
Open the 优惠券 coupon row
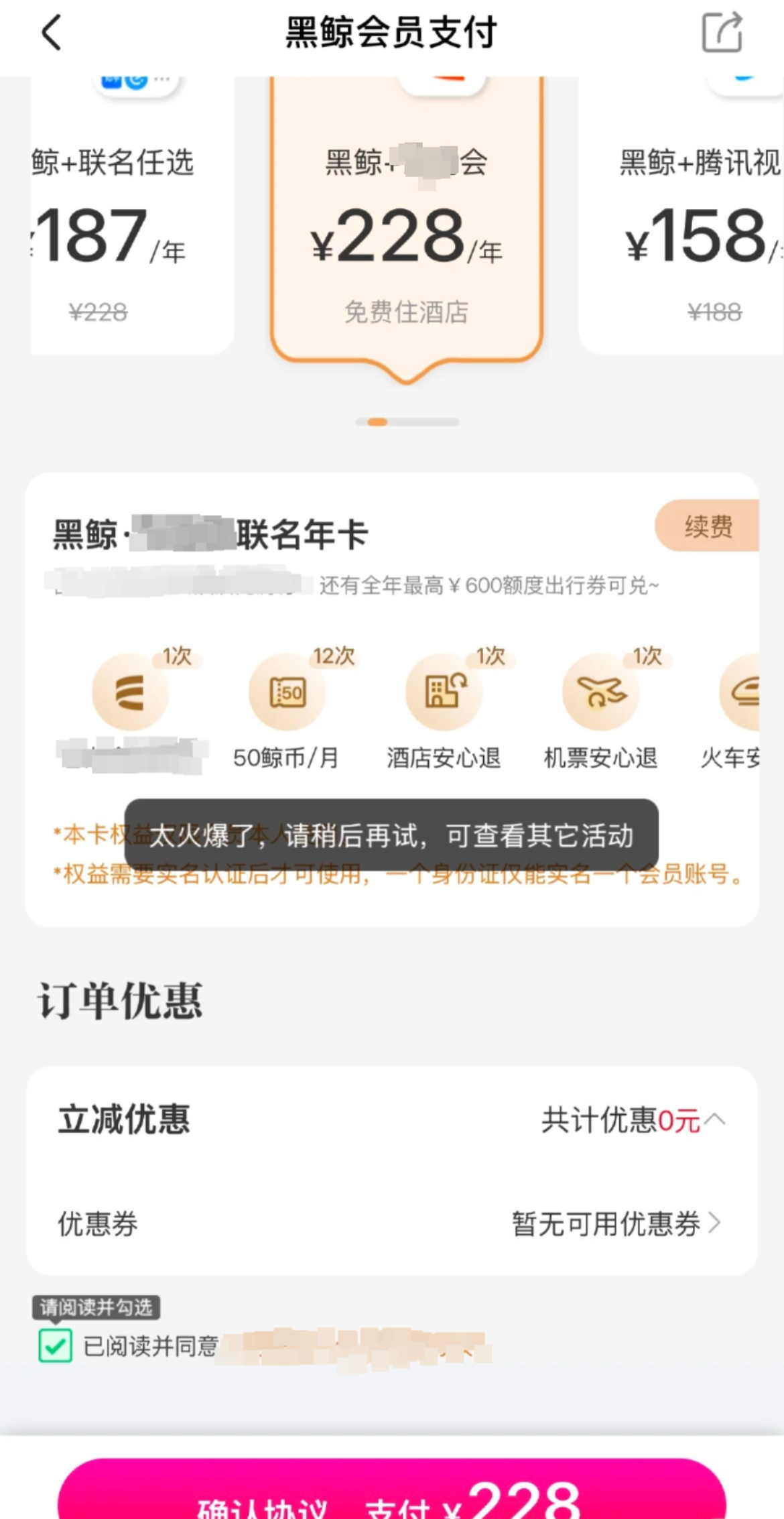pyautogui.click(x=391, y=1224)
